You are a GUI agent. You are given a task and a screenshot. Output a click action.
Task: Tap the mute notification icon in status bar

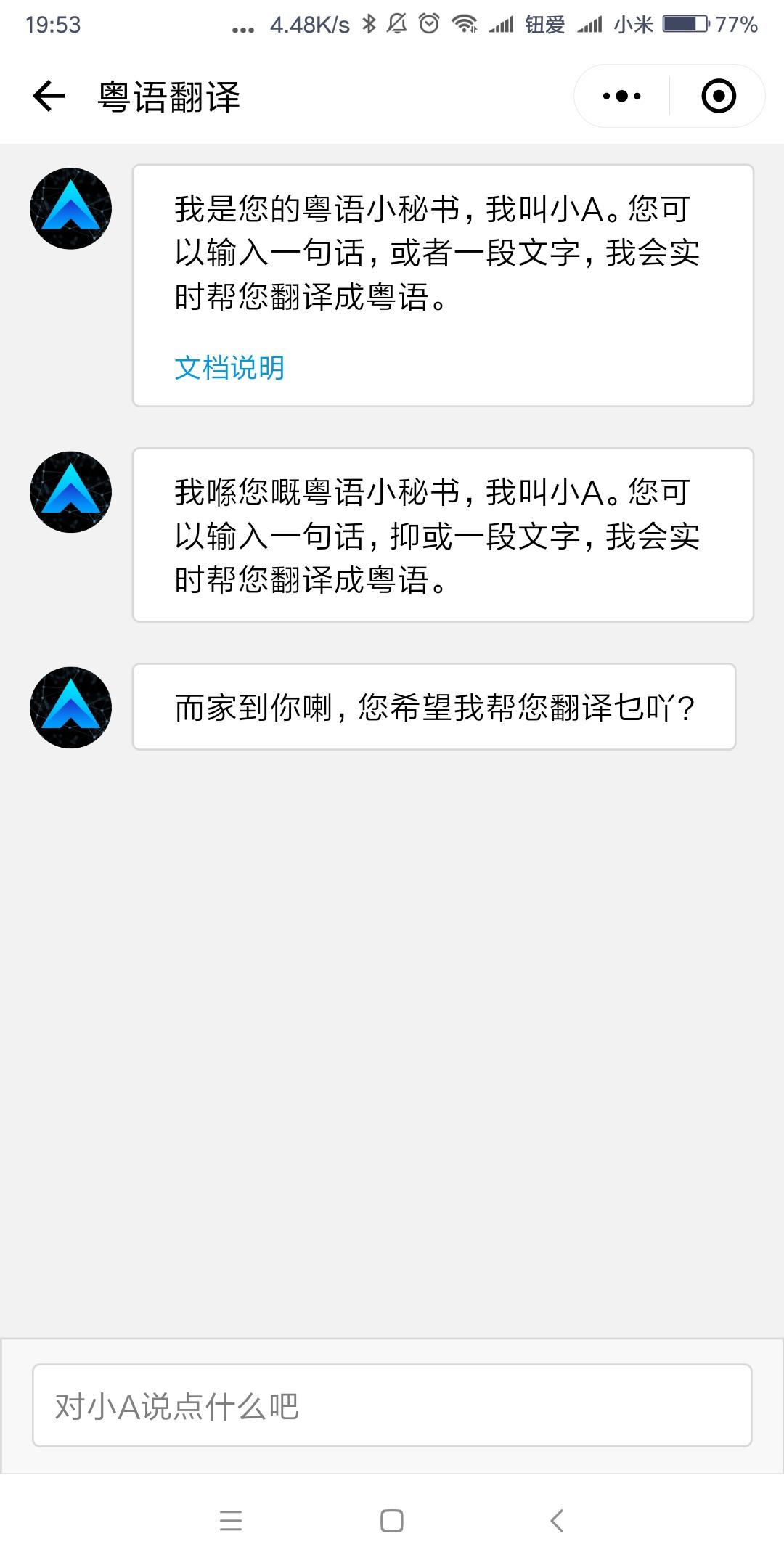pos(396,23)
